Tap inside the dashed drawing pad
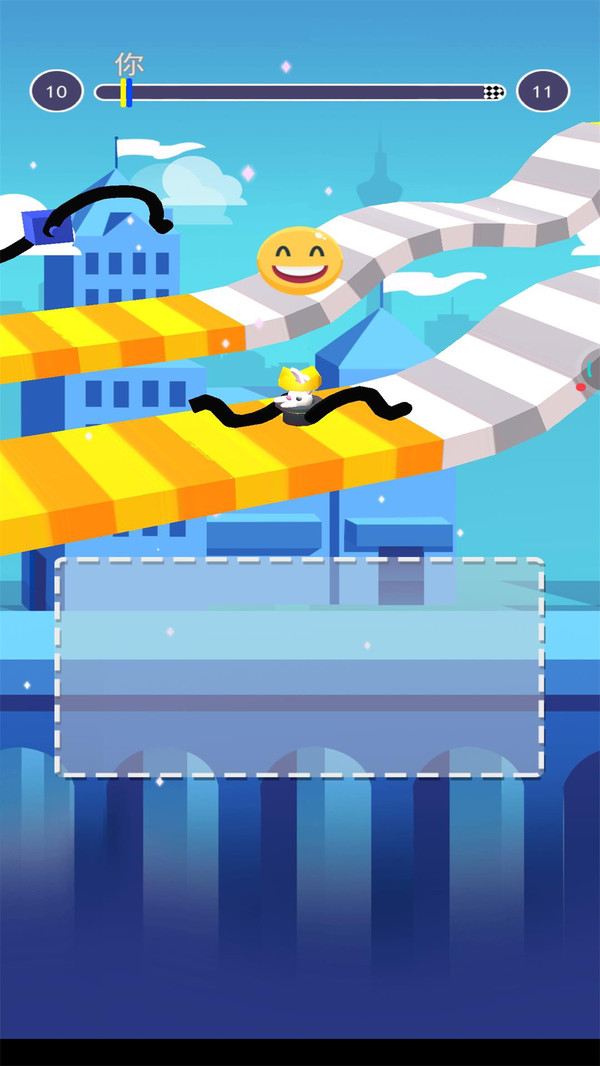 pyautogui.click(x=300, y=667)
